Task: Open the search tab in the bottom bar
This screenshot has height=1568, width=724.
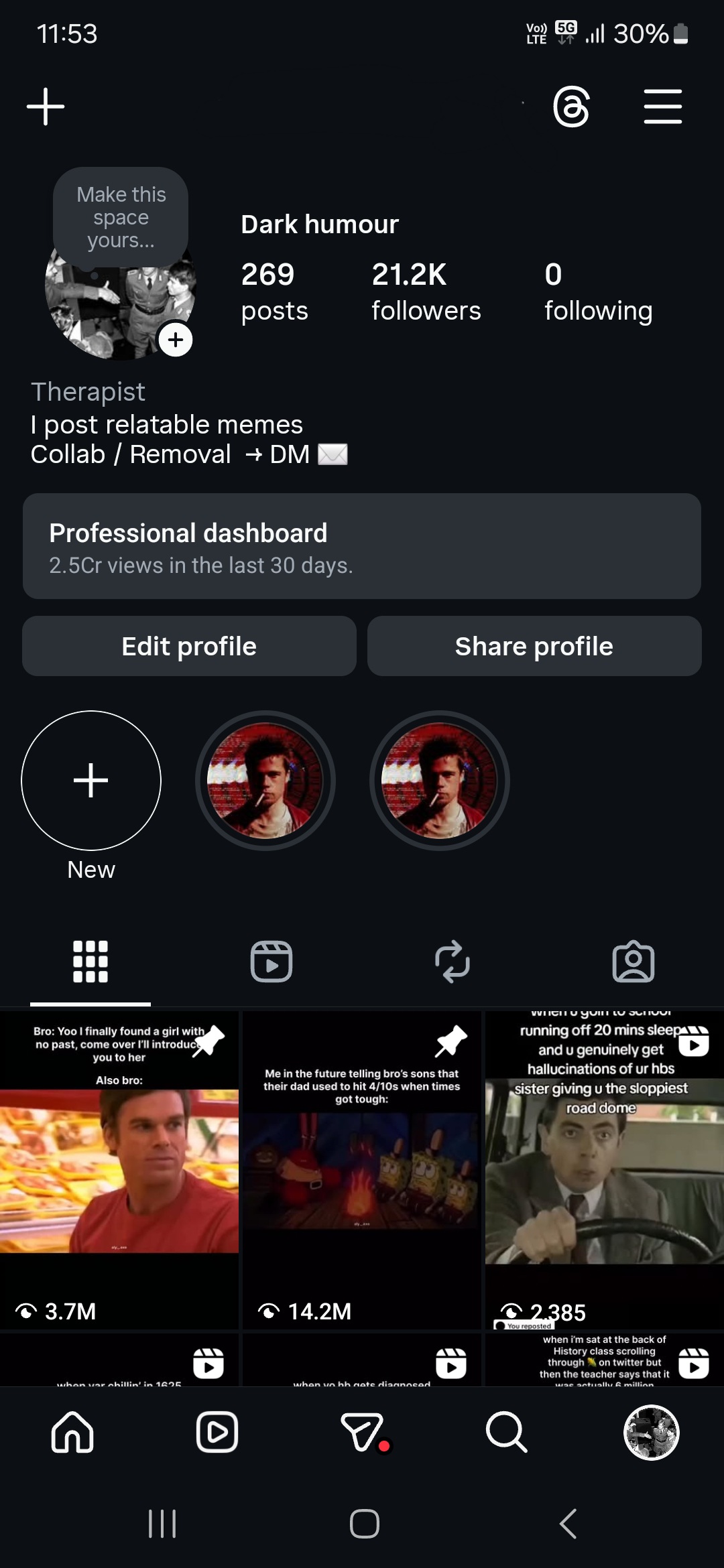Action: click(506, 1432)
